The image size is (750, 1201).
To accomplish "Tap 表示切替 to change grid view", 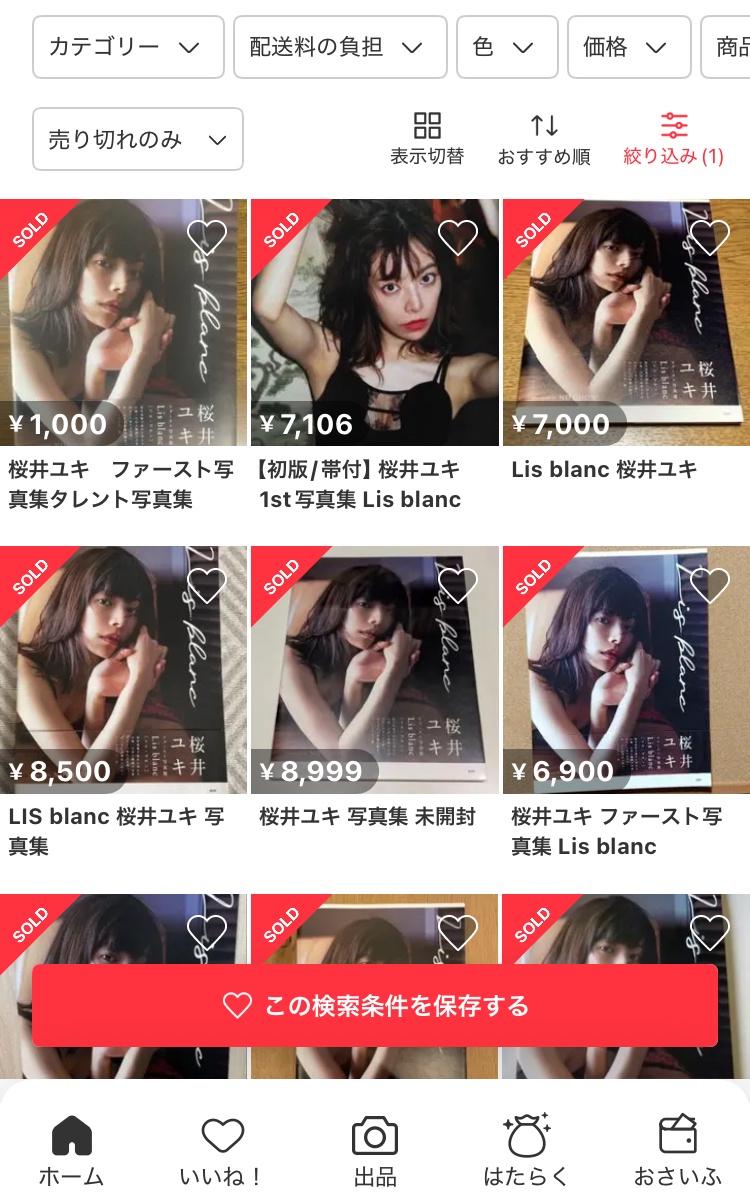I will click(427, 139).
